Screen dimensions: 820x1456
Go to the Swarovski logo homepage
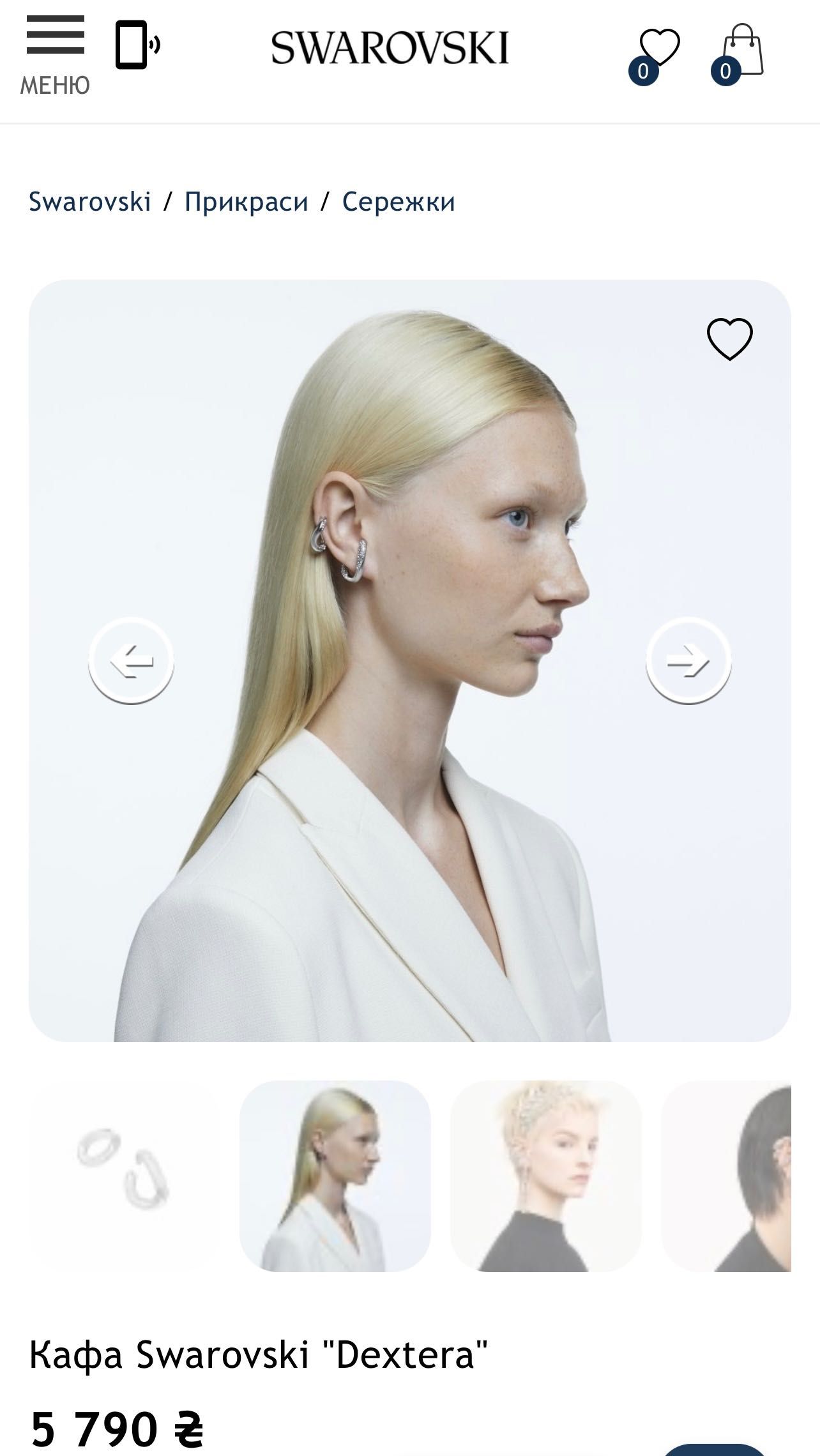tap(390, 48)
